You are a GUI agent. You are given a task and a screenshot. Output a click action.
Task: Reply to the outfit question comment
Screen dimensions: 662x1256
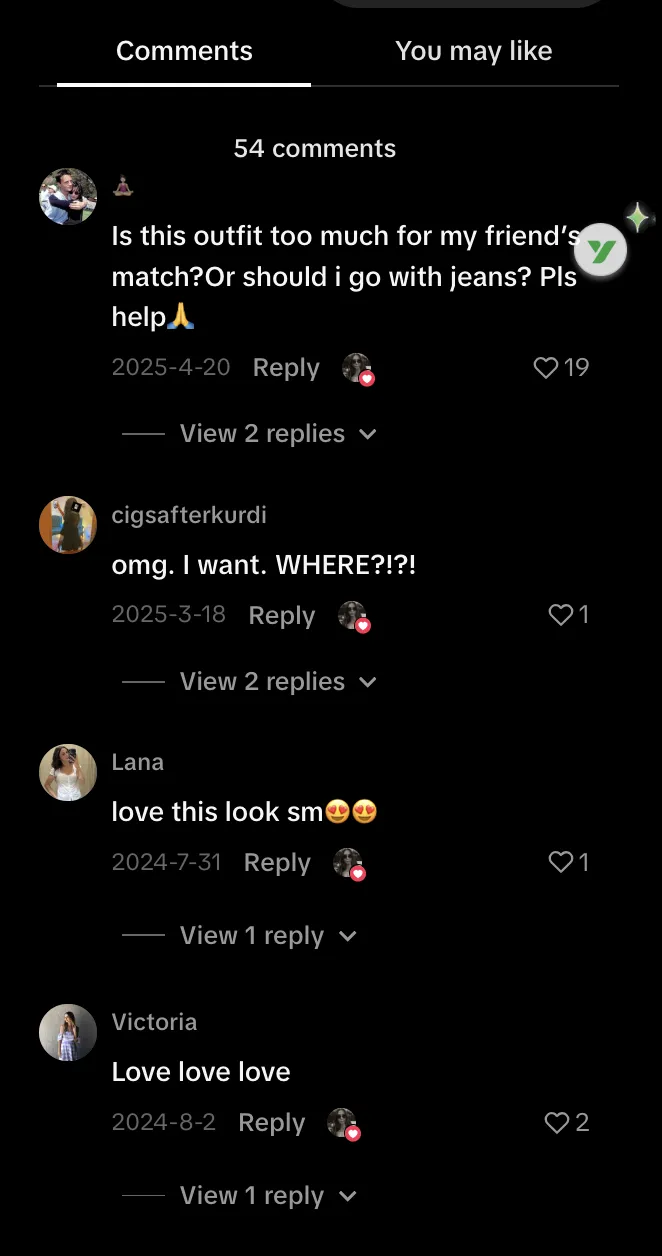tap(286, 368)
